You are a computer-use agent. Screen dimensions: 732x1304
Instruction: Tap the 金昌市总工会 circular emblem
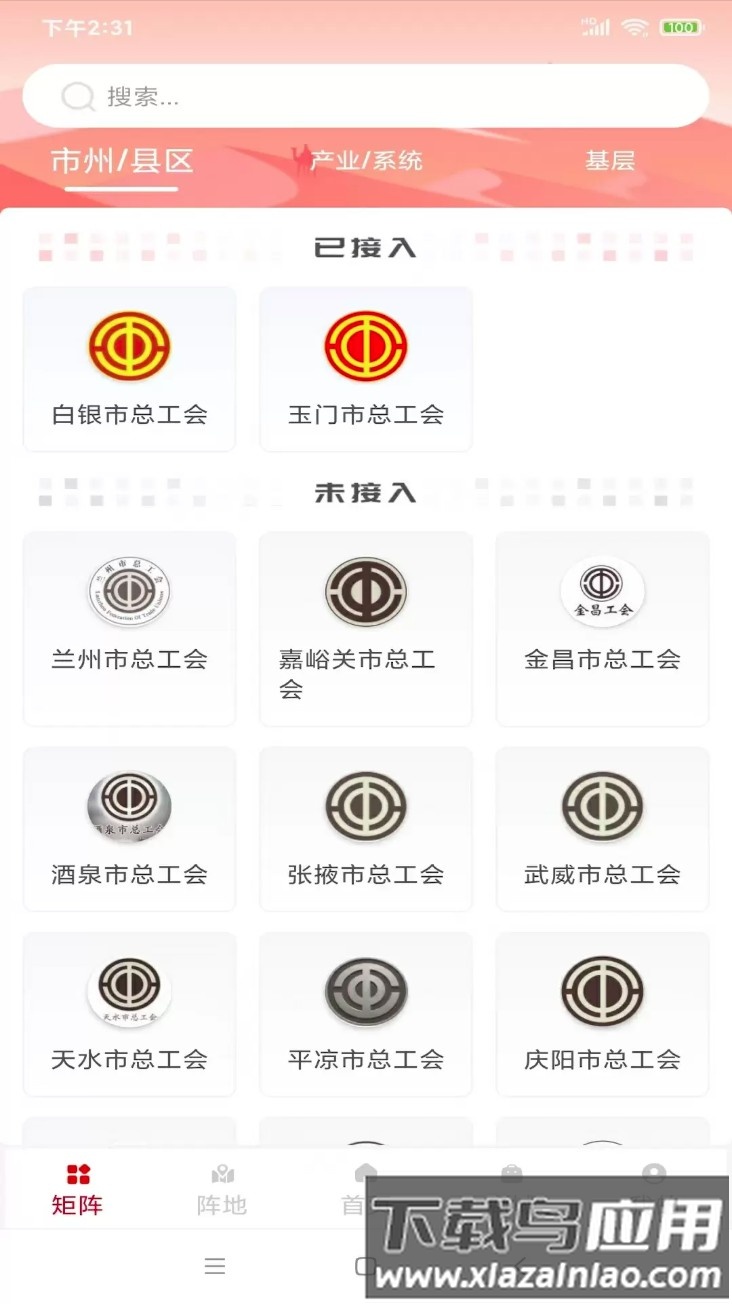click(601, 591)
